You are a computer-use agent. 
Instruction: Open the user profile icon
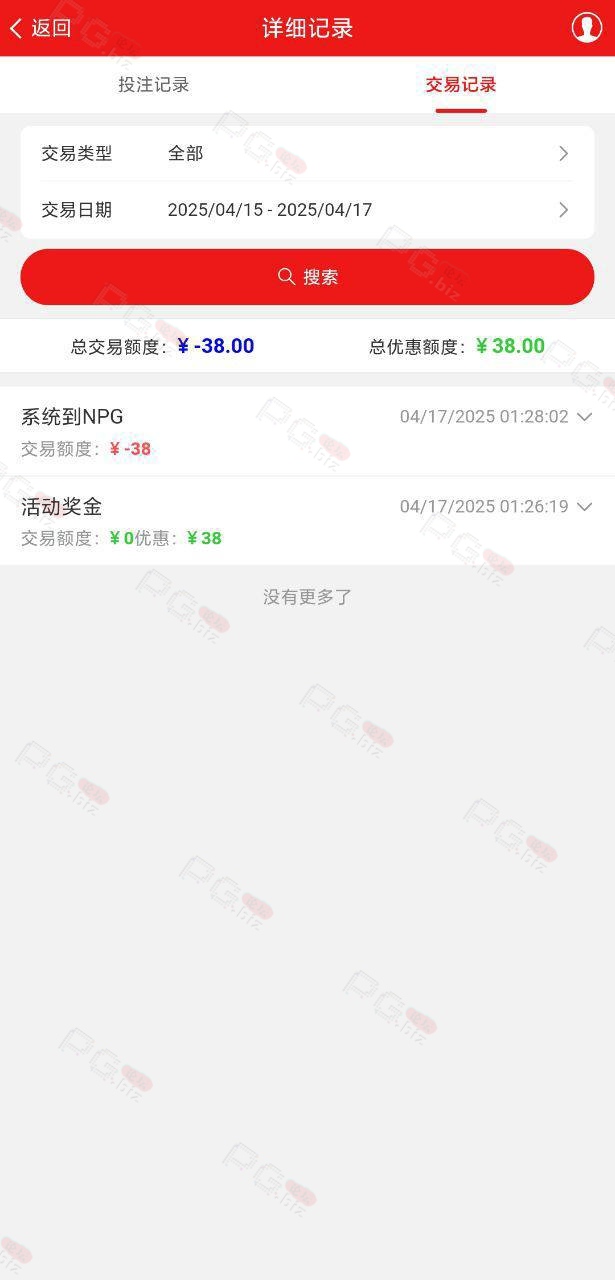pos(586,28)
